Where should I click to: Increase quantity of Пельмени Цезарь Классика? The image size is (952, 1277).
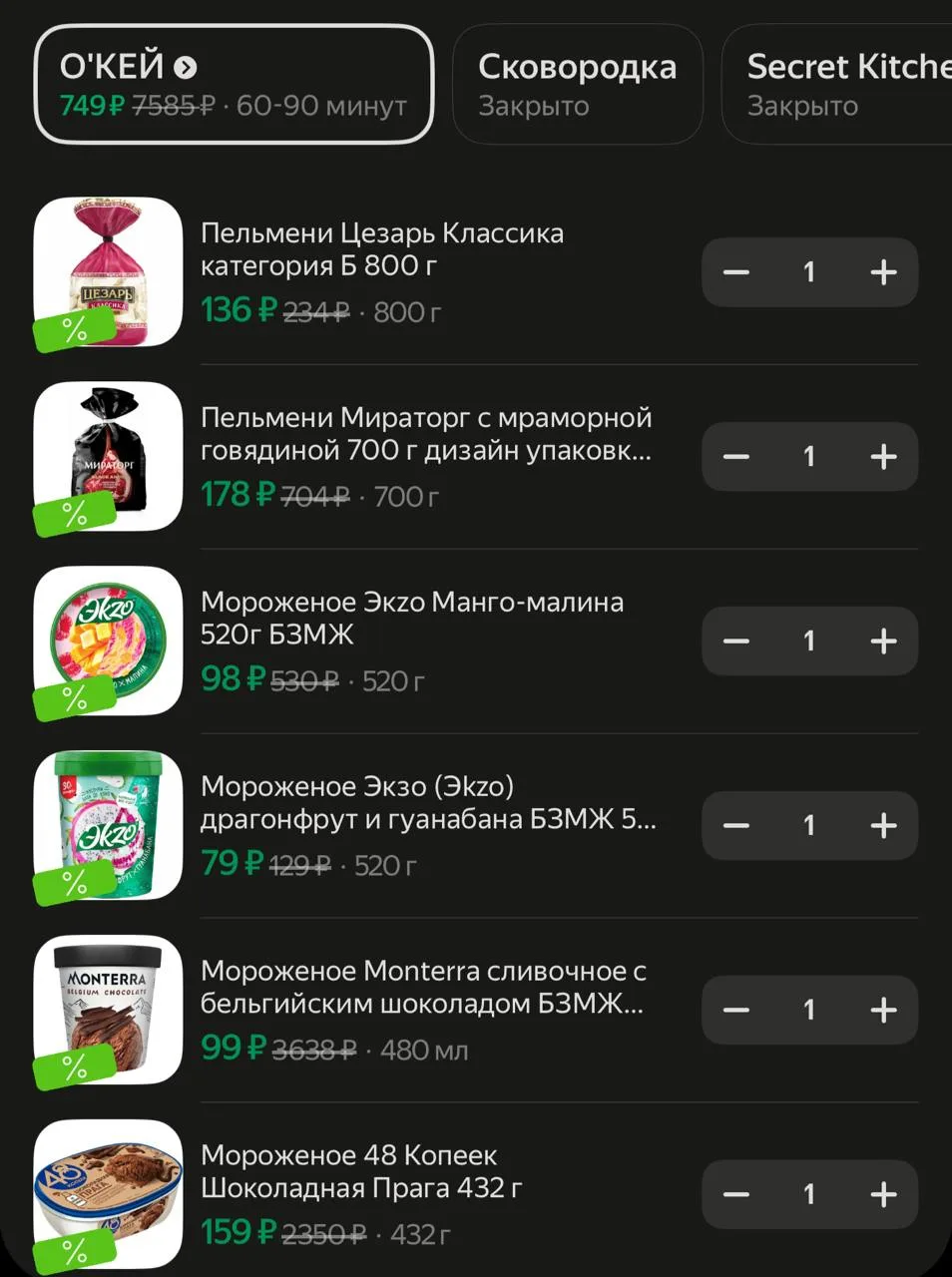[x=883, y=272]
